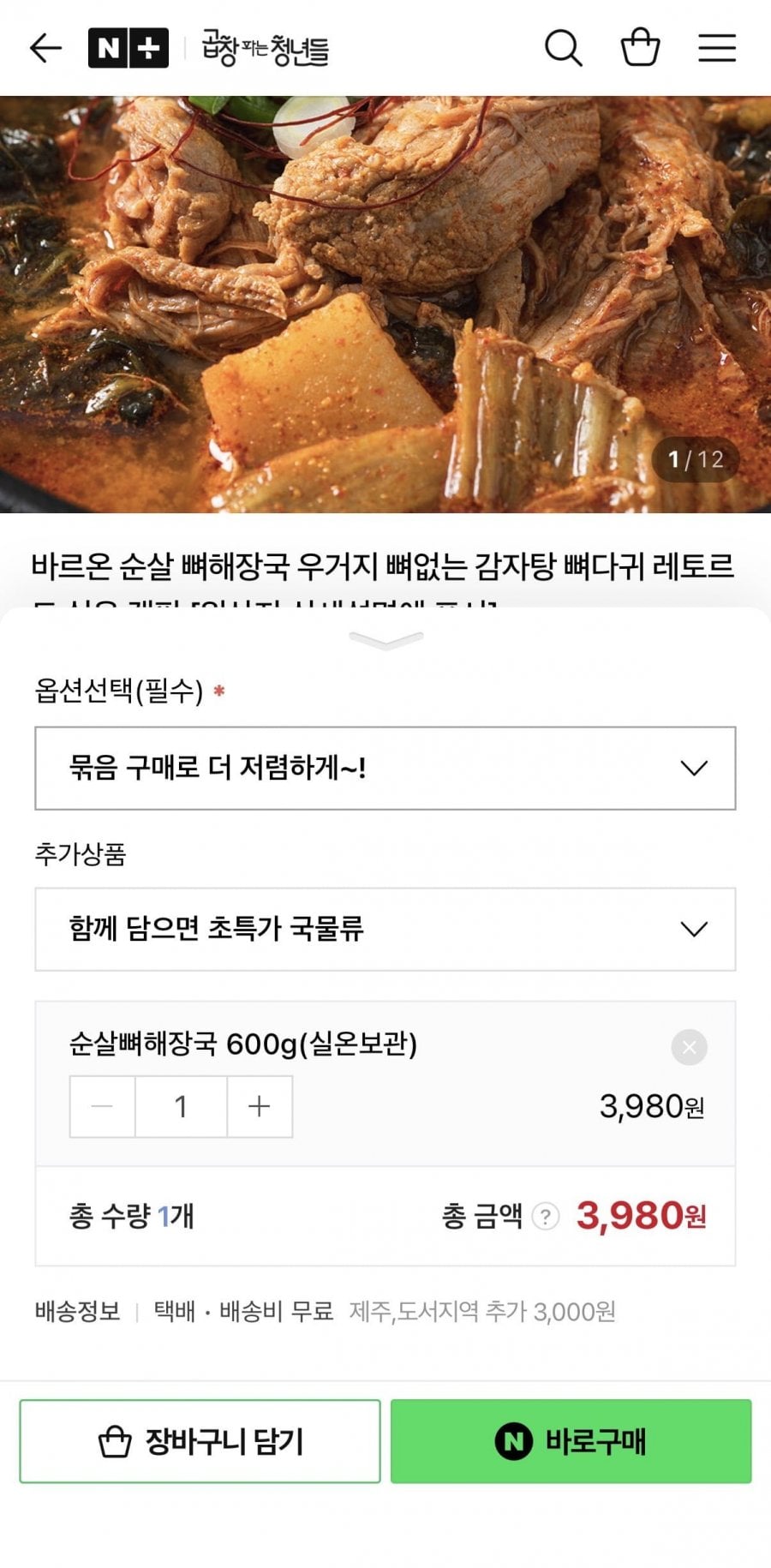
Task: Tap the quantity field showing 1
Action: coord(181,1106)
